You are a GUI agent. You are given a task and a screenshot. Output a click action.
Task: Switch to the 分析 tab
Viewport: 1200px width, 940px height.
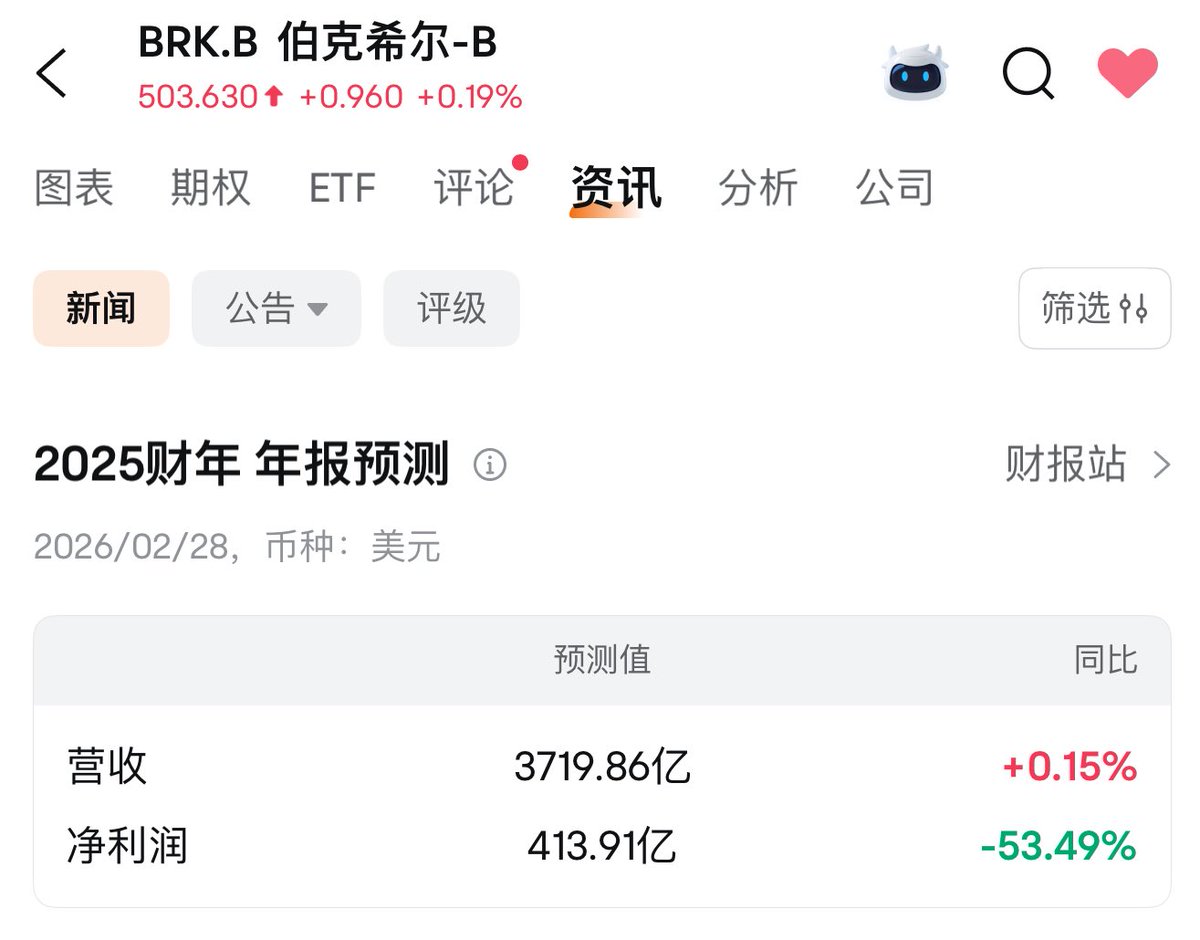[758, 188]
